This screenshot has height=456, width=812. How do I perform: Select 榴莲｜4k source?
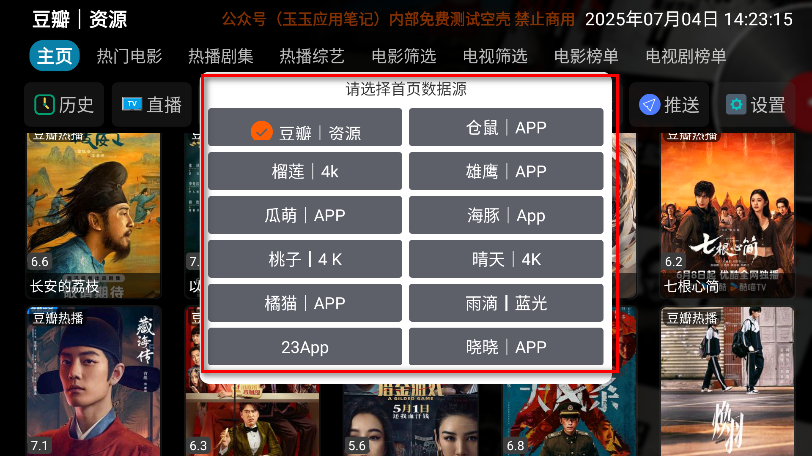305,172
